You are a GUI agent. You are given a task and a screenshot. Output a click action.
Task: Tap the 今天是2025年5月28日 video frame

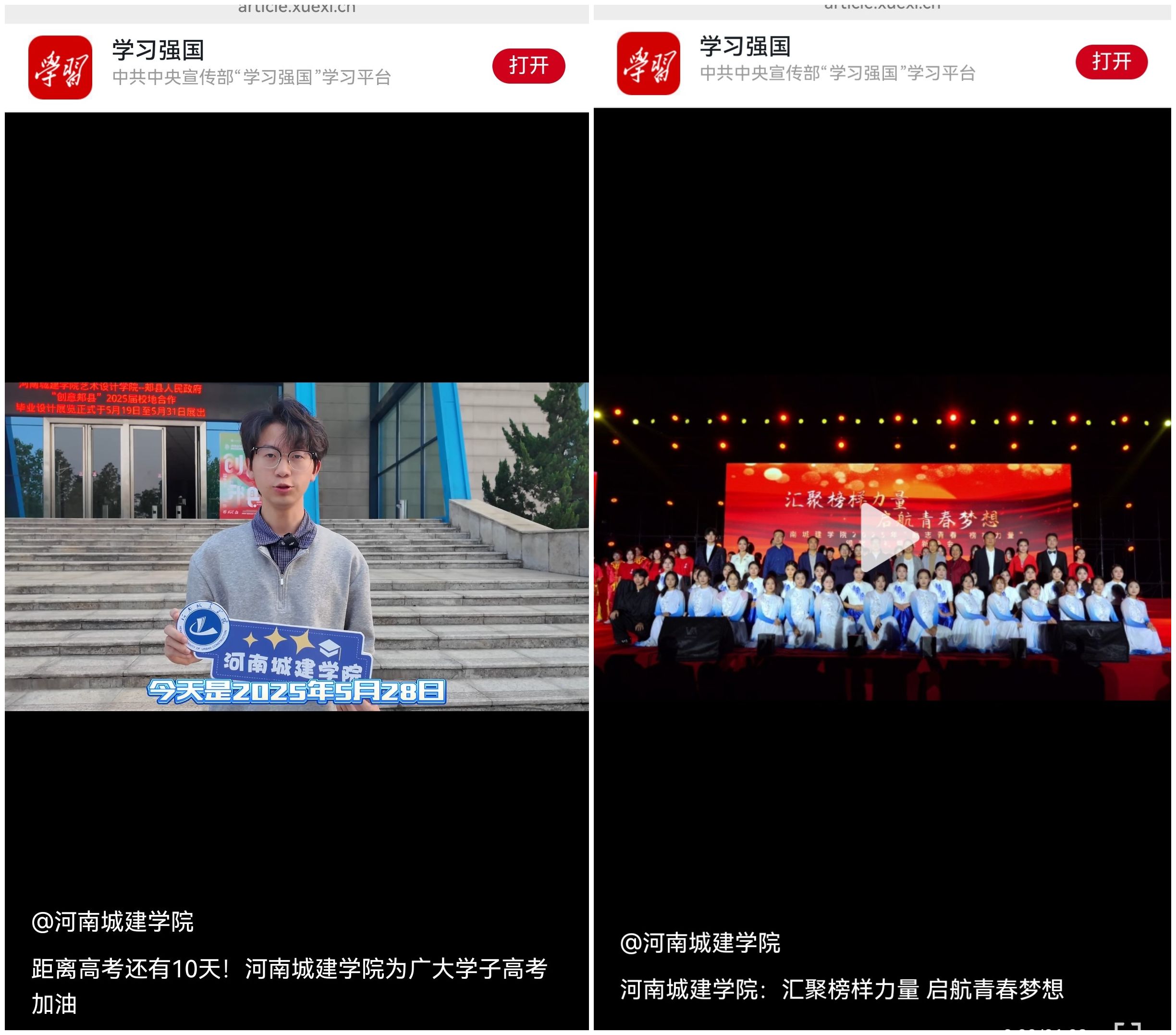[x=296, y=546]
